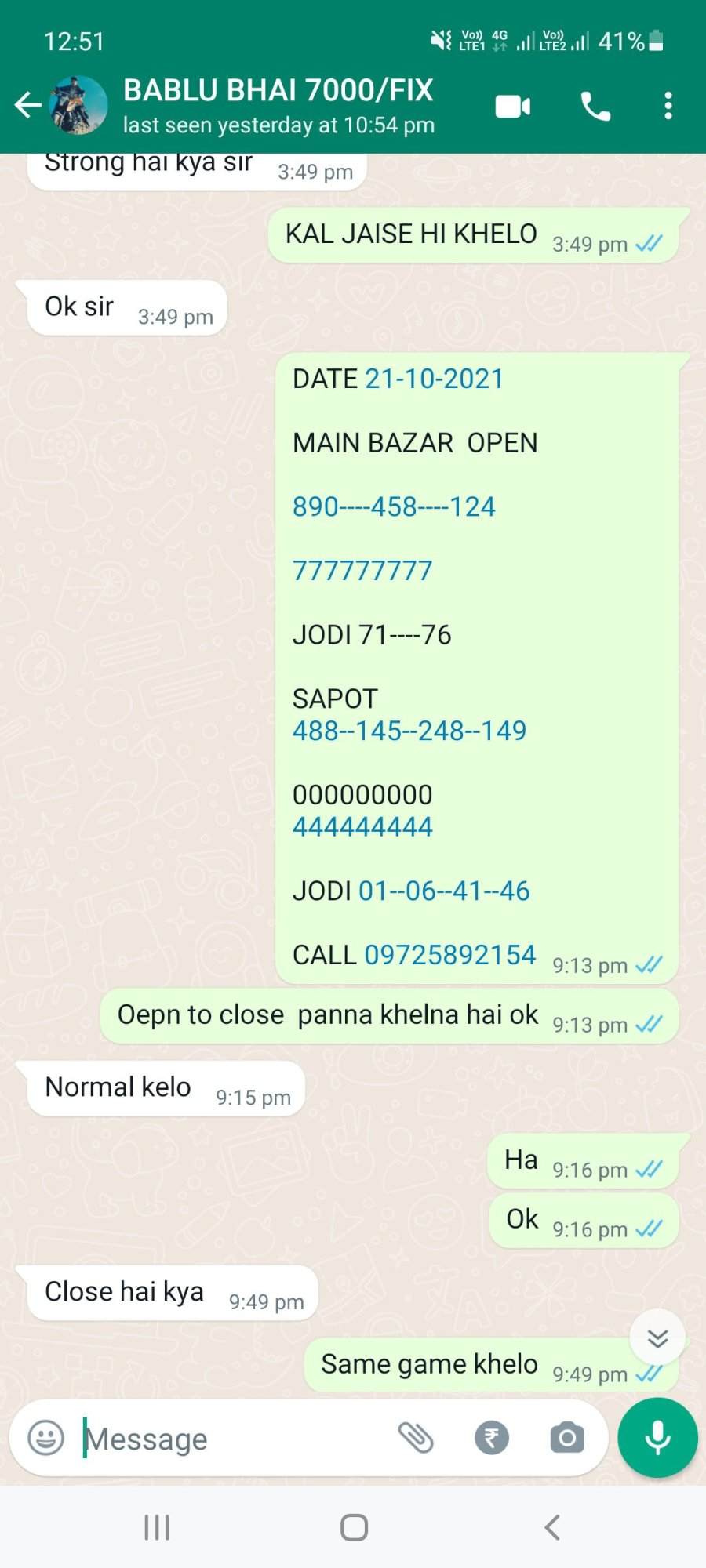Jump to the latest messages
Screen dimensions: 706x1568
pyautogui.click(x=657, y=1338)
